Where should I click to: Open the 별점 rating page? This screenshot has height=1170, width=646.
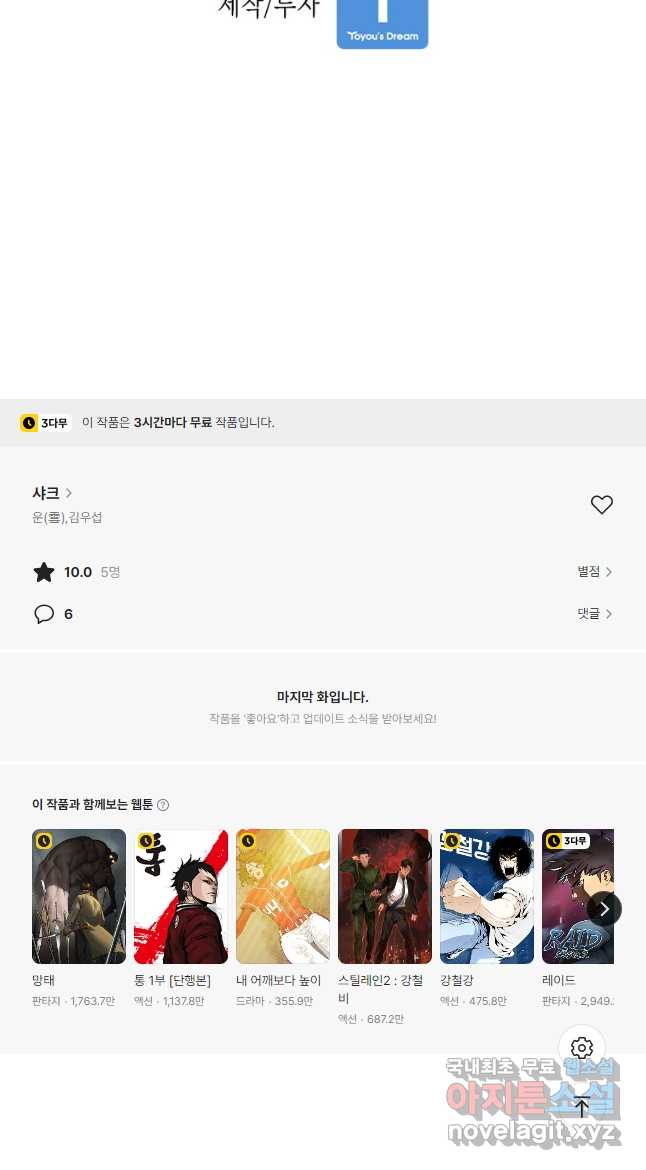[x=594, y=572]
